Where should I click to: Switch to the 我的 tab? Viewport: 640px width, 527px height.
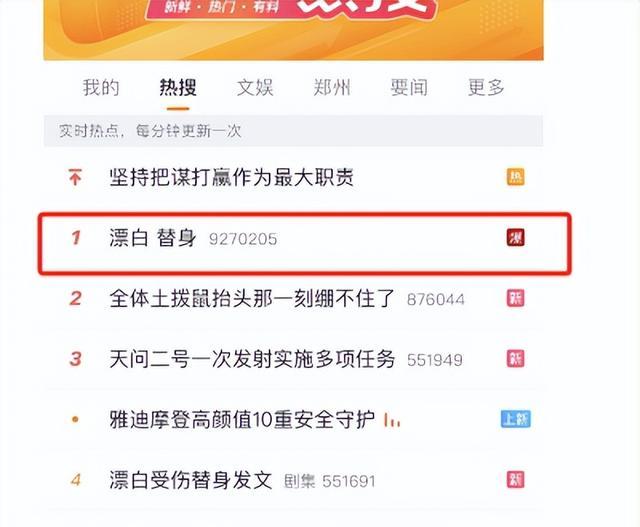[101, 88]
